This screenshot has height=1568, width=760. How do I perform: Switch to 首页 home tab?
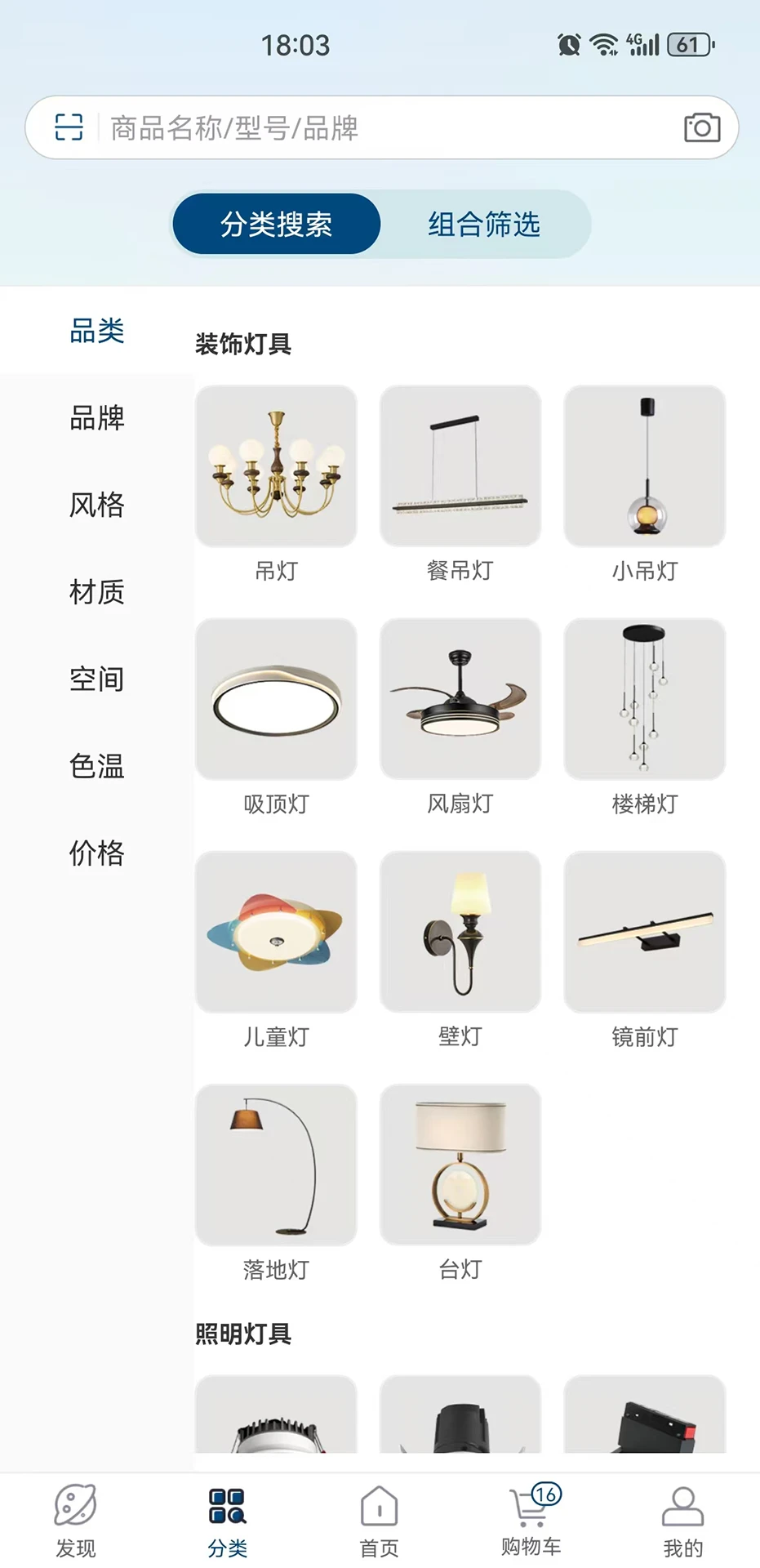pyautogui.click(x=380, y=1521)
